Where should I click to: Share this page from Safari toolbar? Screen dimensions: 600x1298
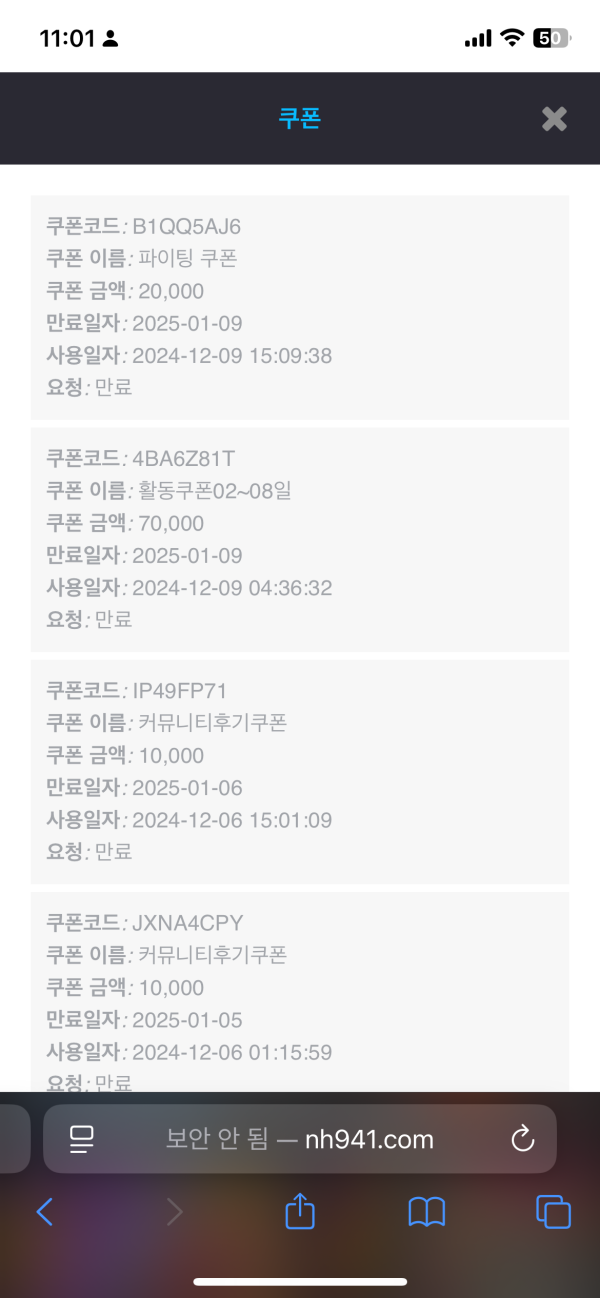pyautogui.click(x=300, y=1211)
